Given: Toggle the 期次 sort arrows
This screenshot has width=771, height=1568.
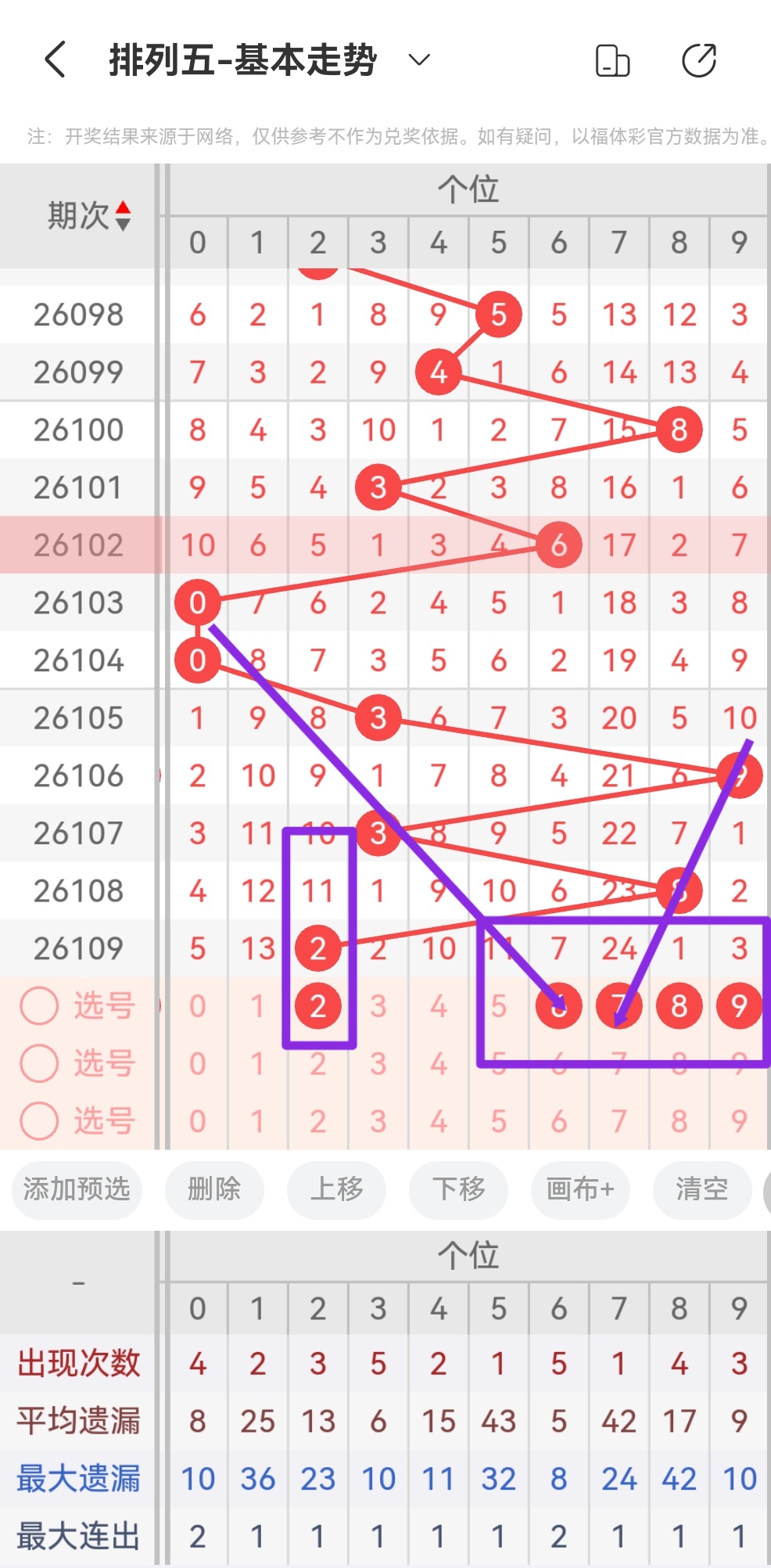Looking at the screenshot, I should (123, 216).
